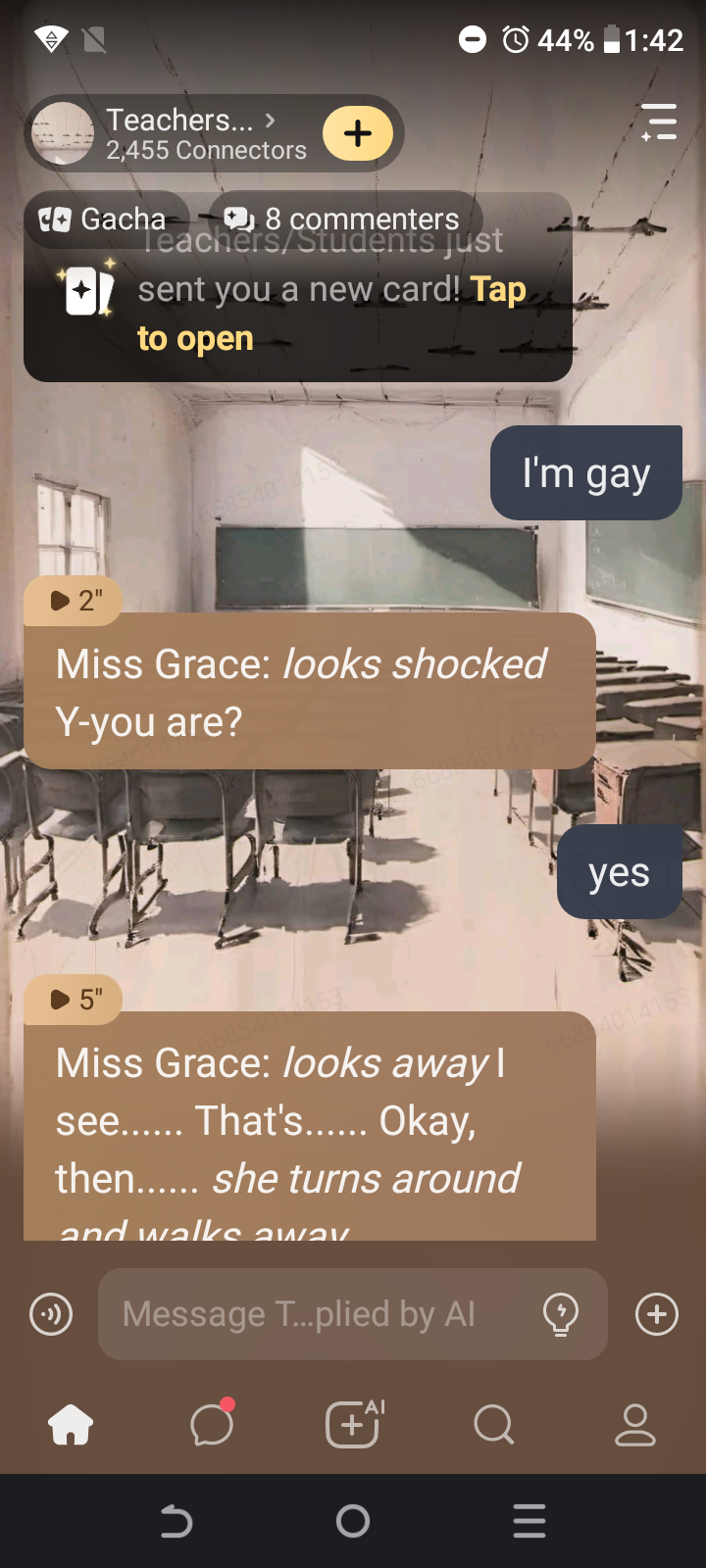Tap the lightbulb suggestion icon
Viewport: 706px width, 1568px height.
tap(561, 1314)
